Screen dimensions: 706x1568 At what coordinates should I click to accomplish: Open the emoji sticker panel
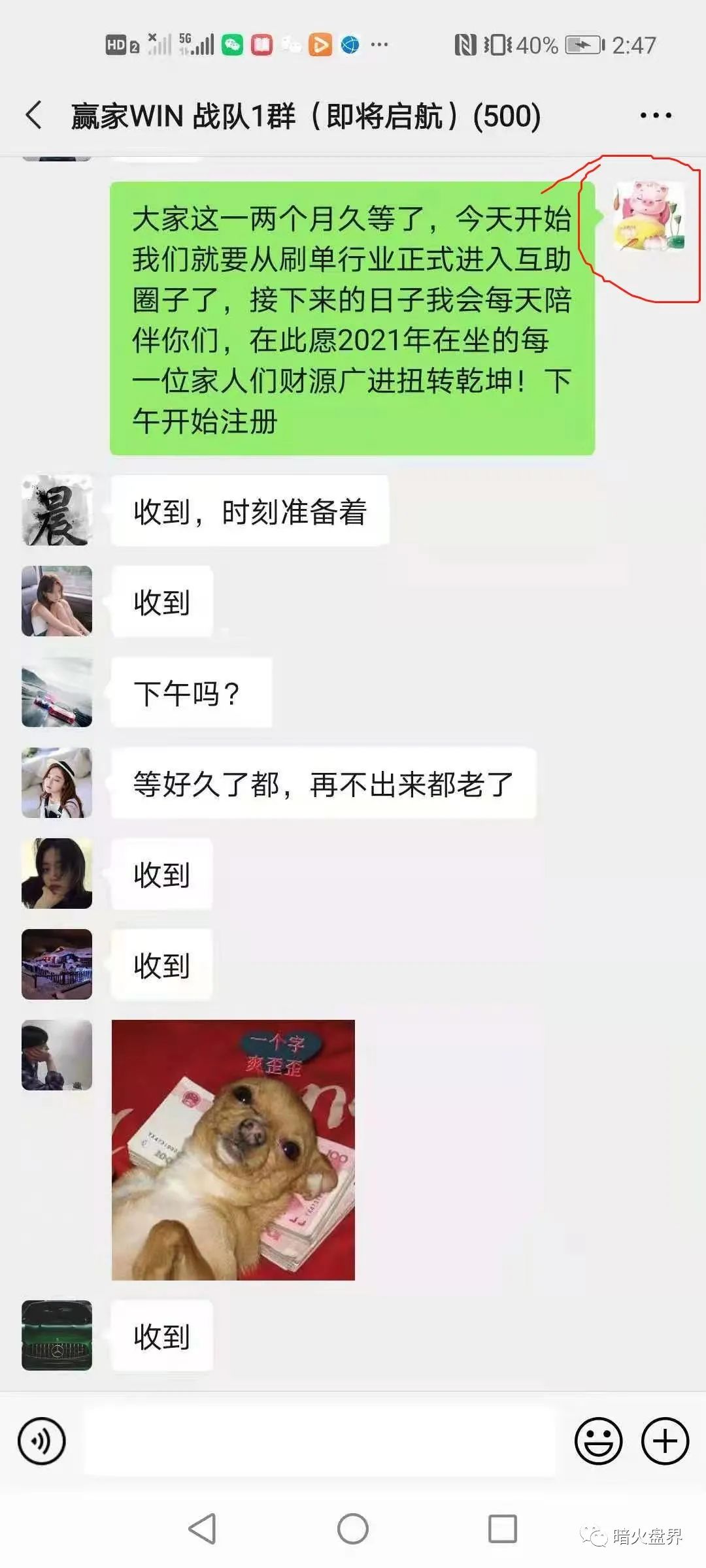pyautogui.click(x=598, y=1441)
